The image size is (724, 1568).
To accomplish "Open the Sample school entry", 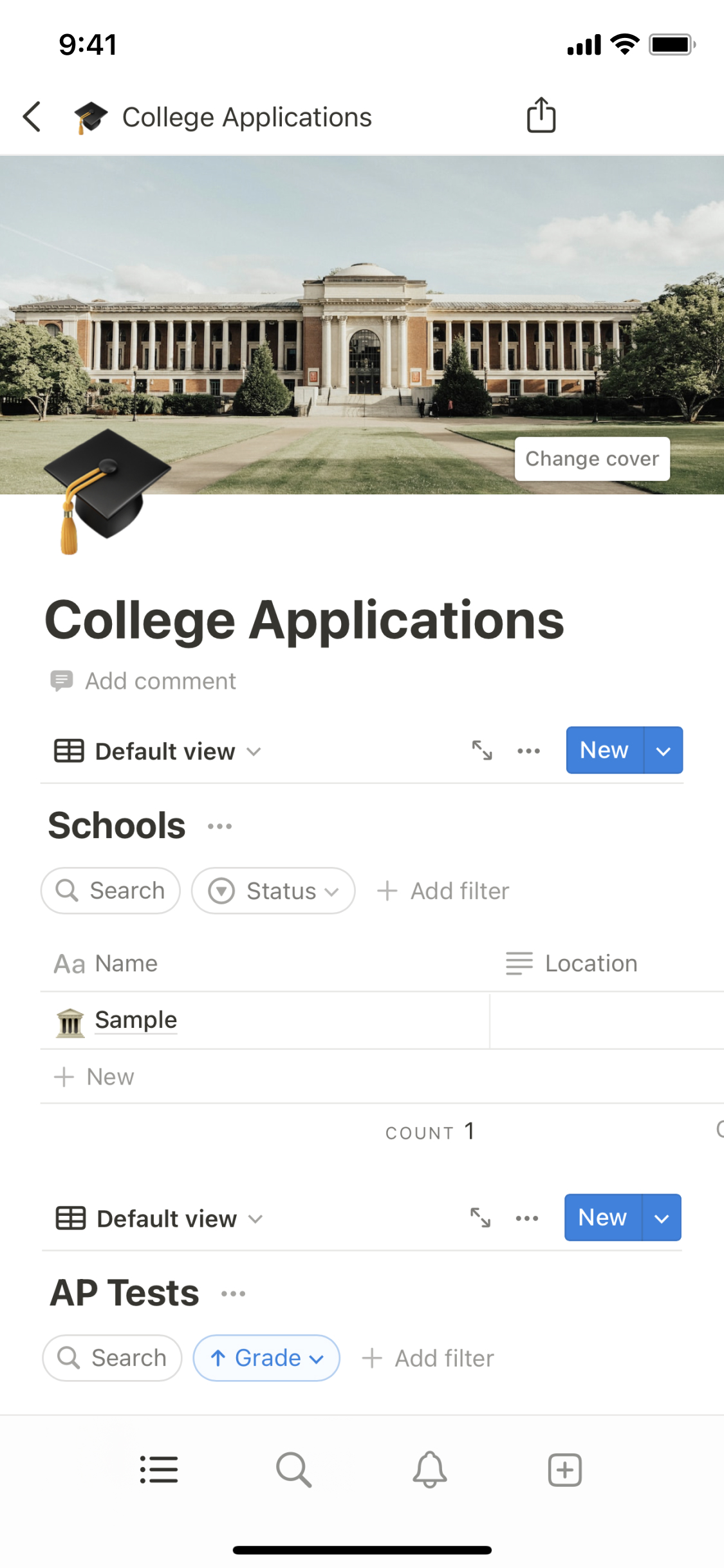I will point(136,1020).
